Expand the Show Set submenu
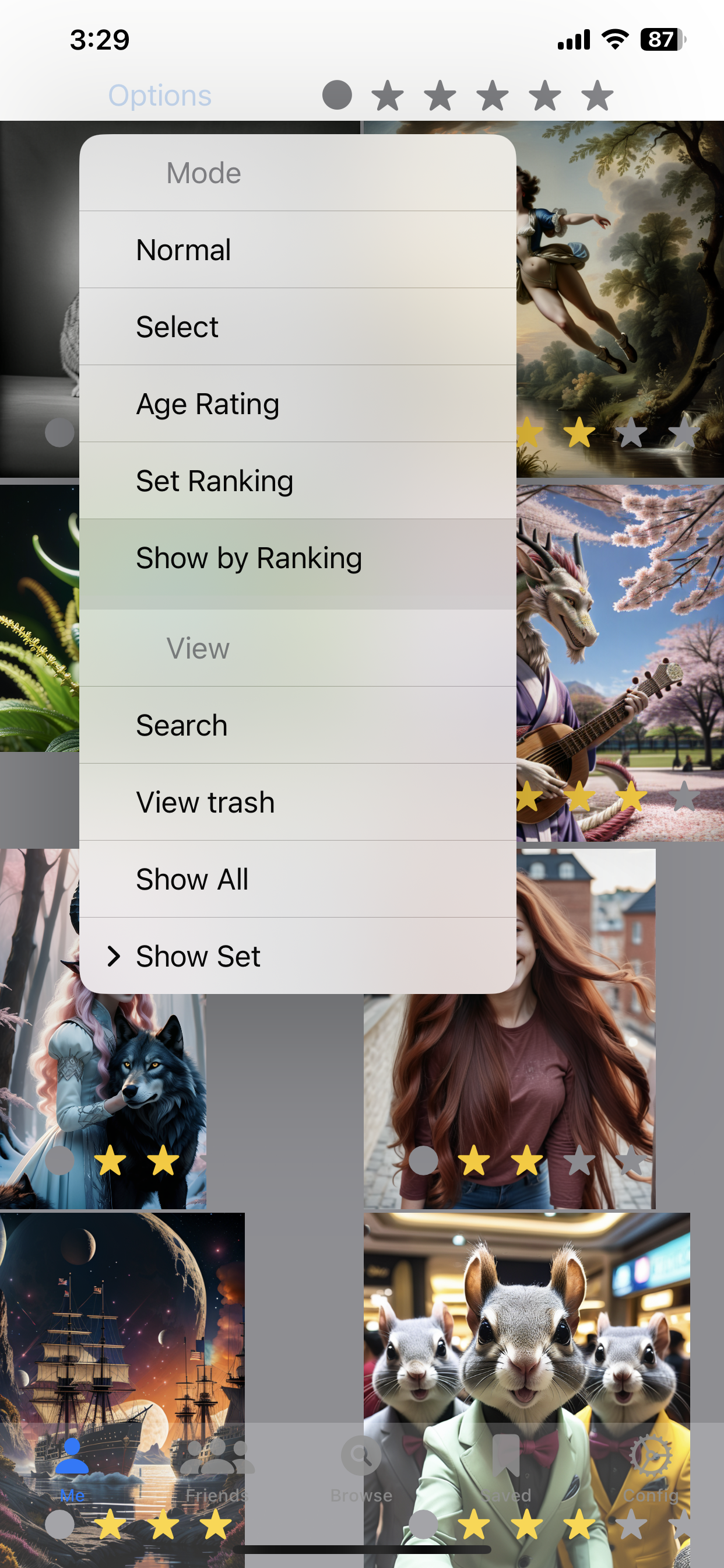The width and height of the screenshot is (724, 1568). pyautogui.click(x=297, y=956)
